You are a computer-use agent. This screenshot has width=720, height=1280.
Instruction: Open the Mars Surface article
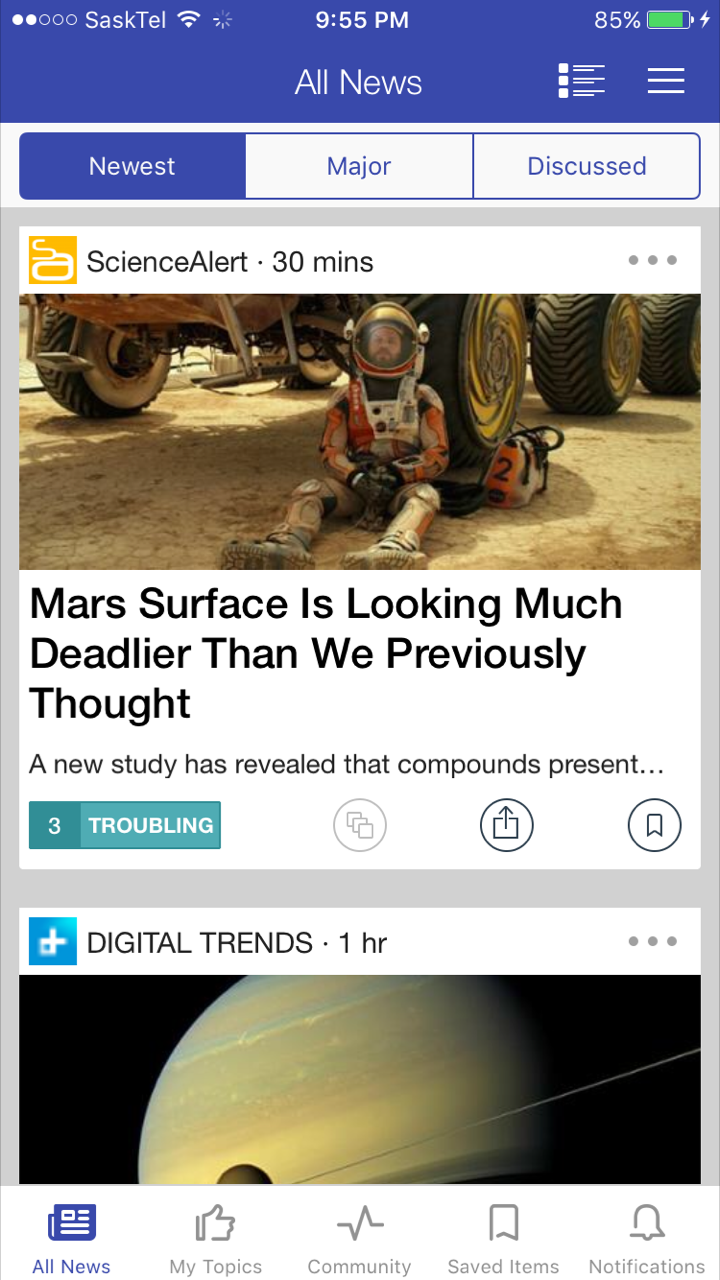(x=326, y=653)
